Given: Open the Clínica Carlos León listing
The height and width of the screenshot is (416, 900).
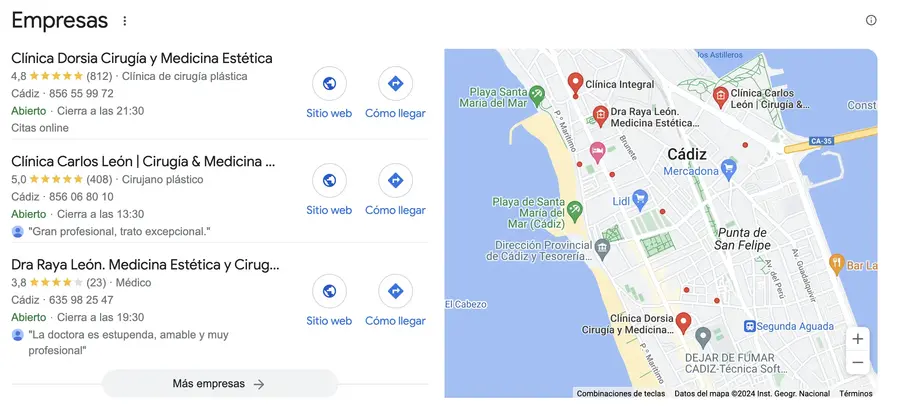Looking at the screenshot, I should point(142,161).
